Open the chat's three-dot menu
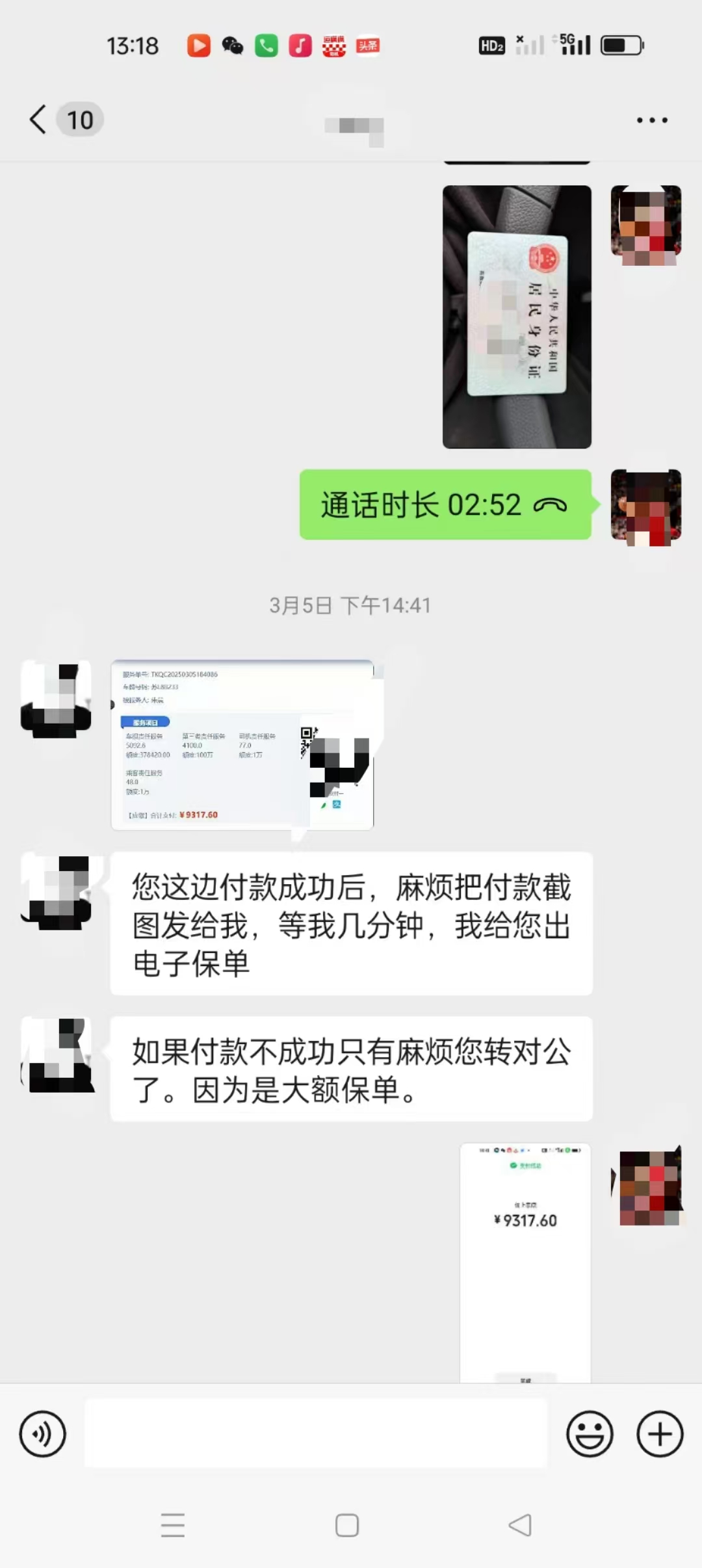The image size is (702, 1568). click(x=651, y=120)
